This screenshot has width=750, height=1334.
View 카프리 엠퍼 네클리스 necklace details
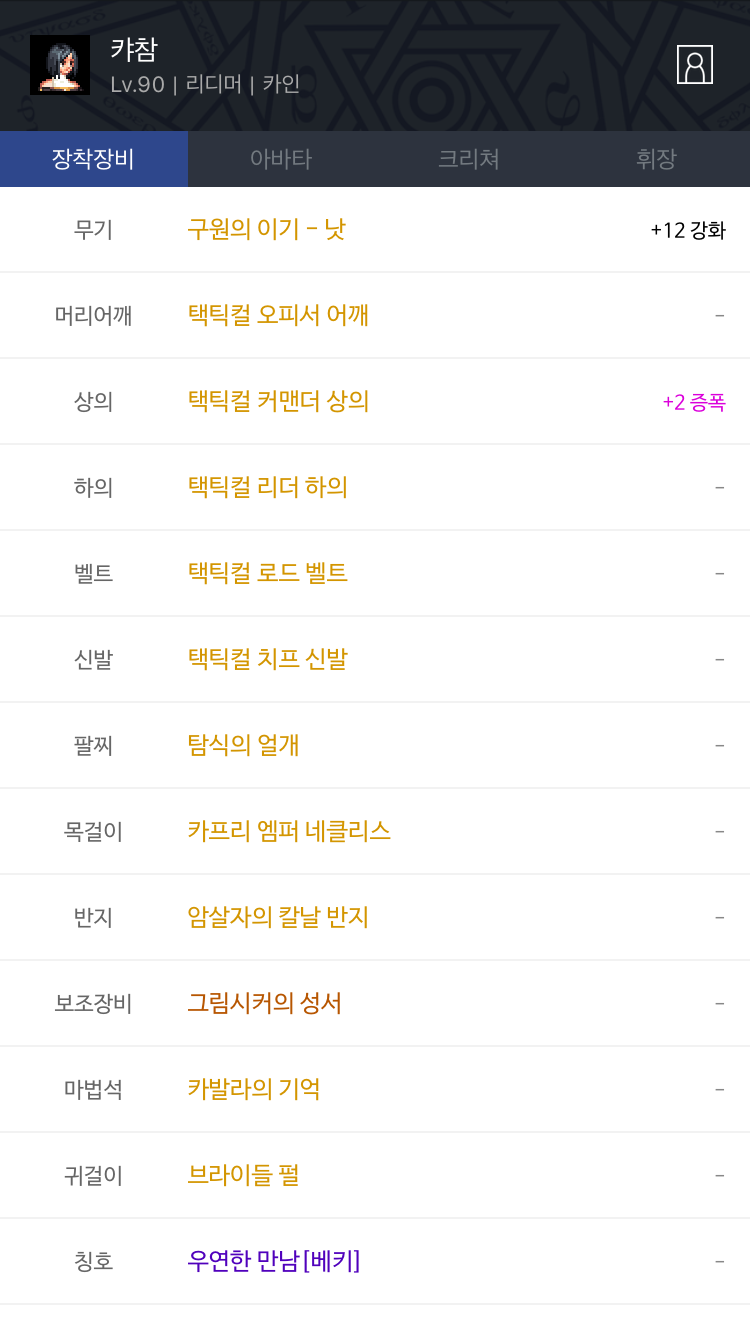pos(375,832)
